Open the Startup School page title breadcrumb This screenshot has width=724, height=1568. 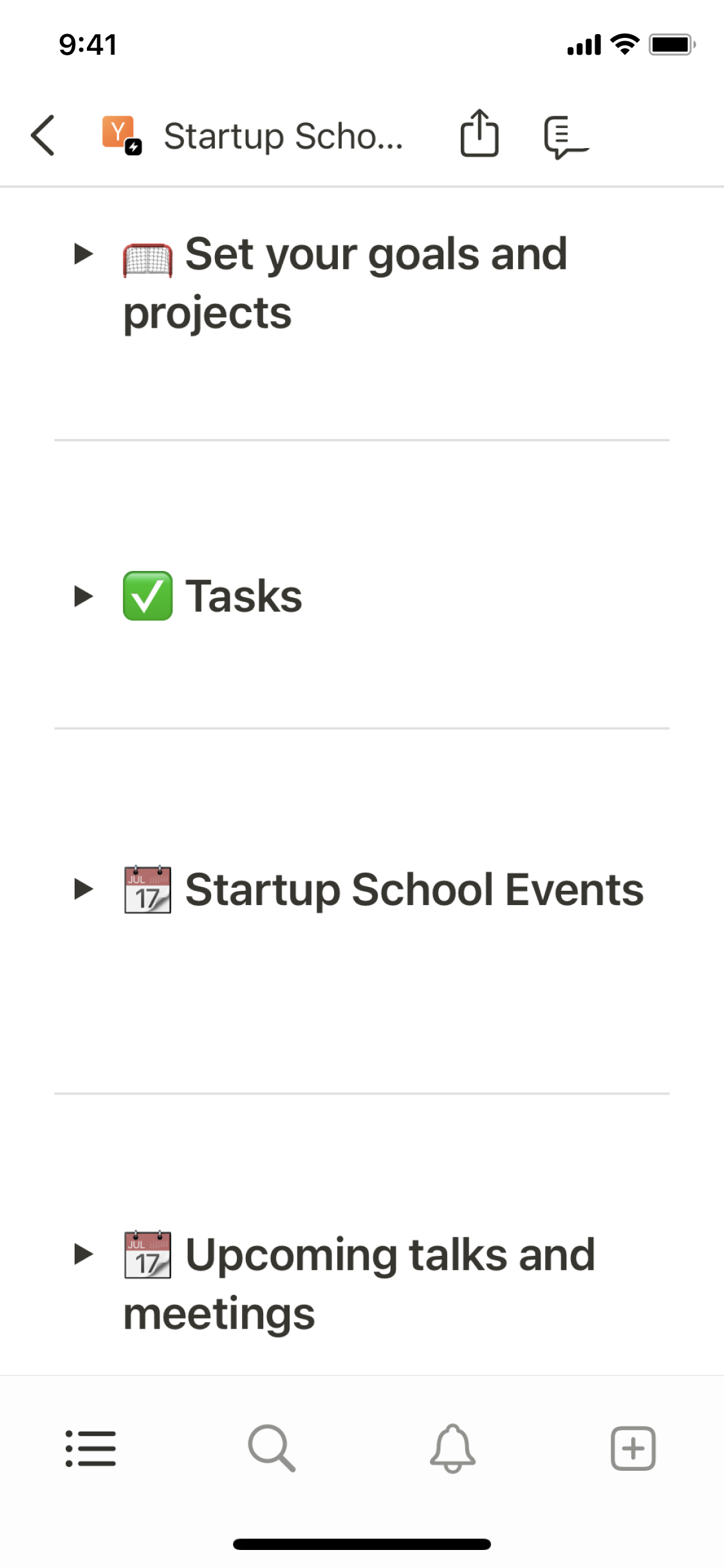[282, 136]
